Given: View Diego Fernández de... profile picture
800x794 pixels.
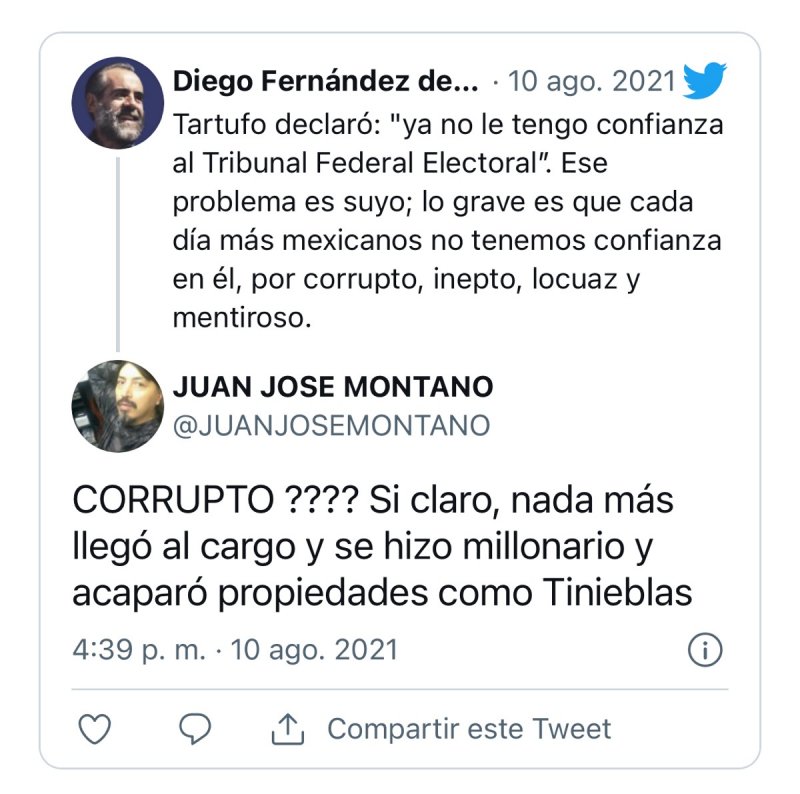Looking at the screenshot, I should (118, 103).
